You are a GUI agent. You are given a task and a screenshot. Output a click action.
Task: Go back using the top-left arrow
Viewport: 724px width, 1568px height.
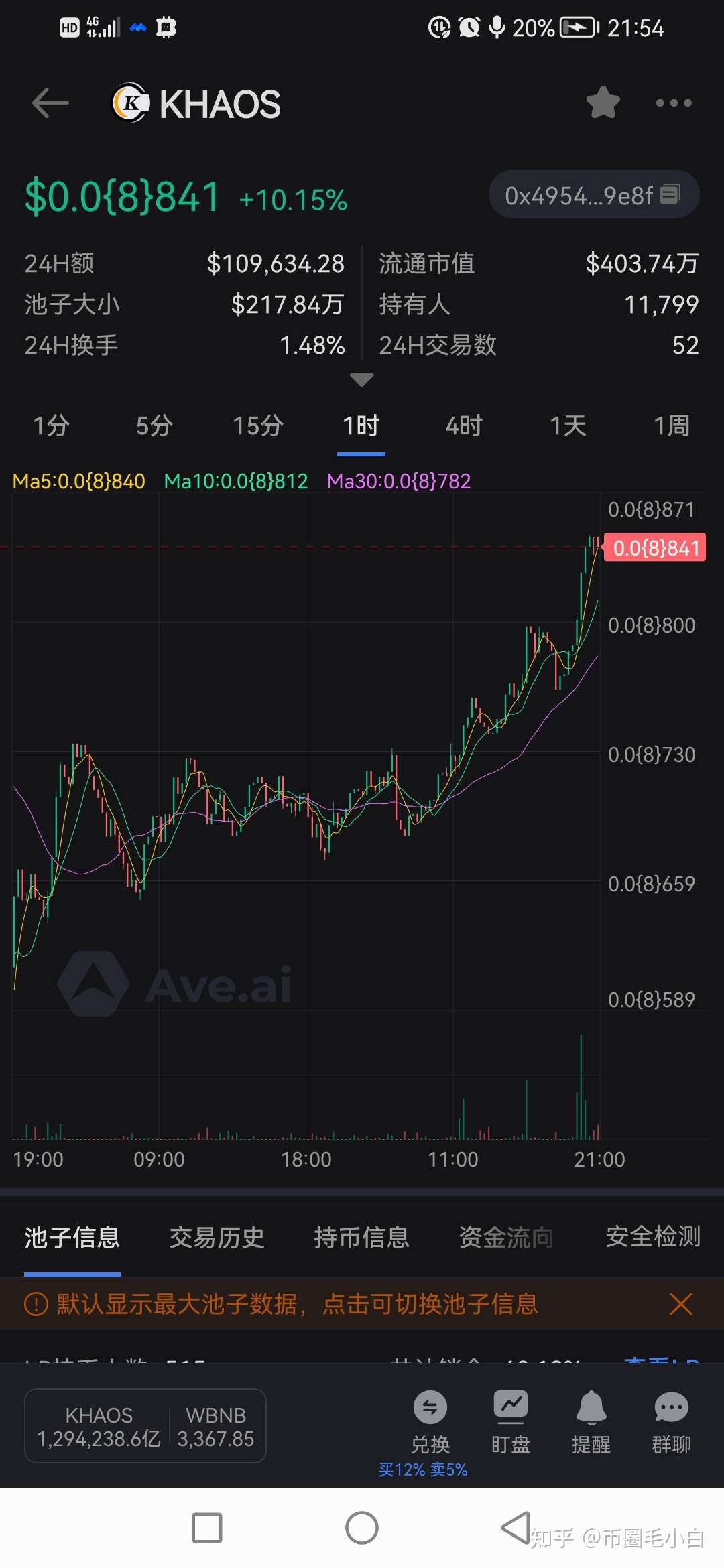[50, 103]
